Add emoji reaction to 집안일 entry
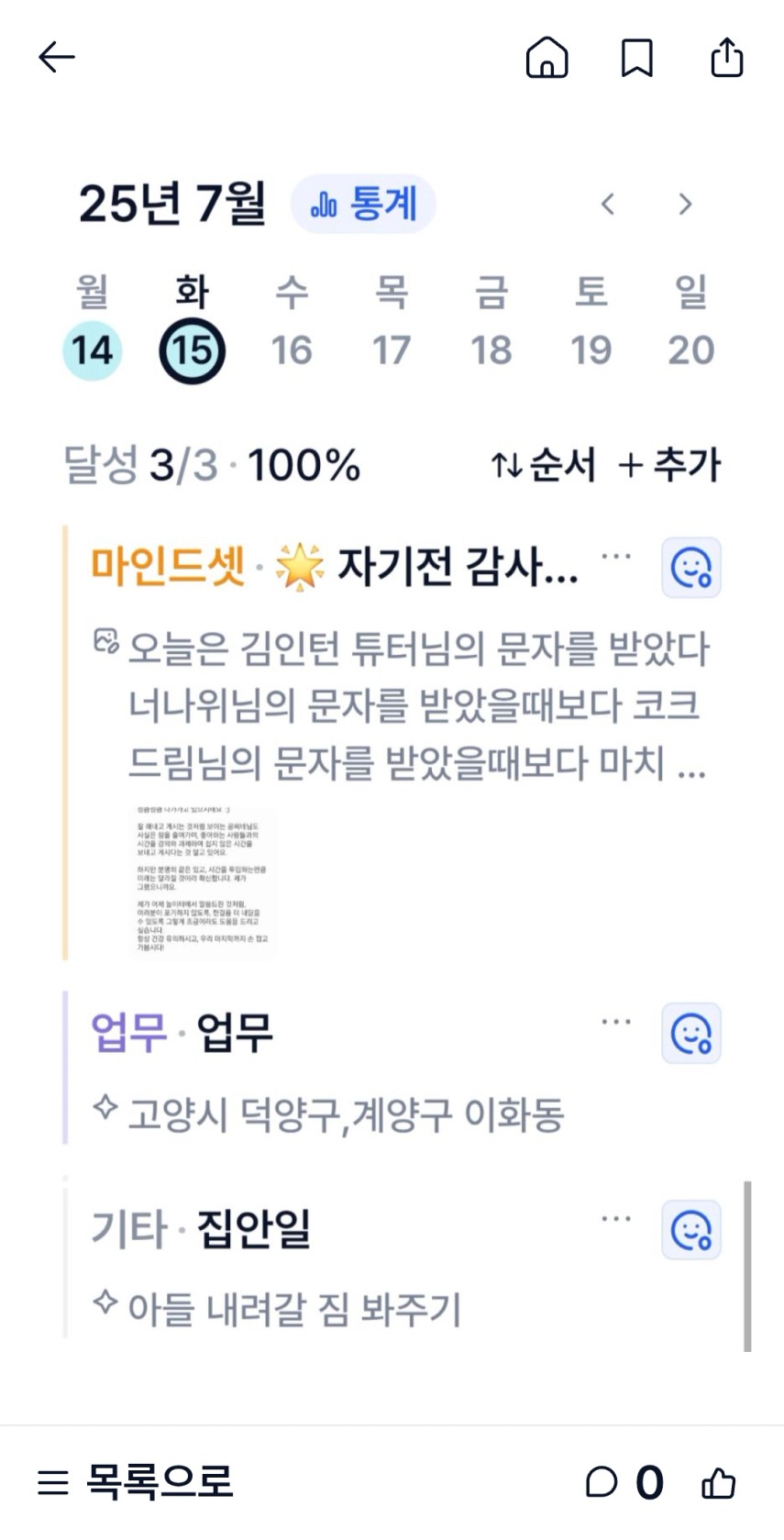Screen dimensions: 784x1540 point(691,1230)
